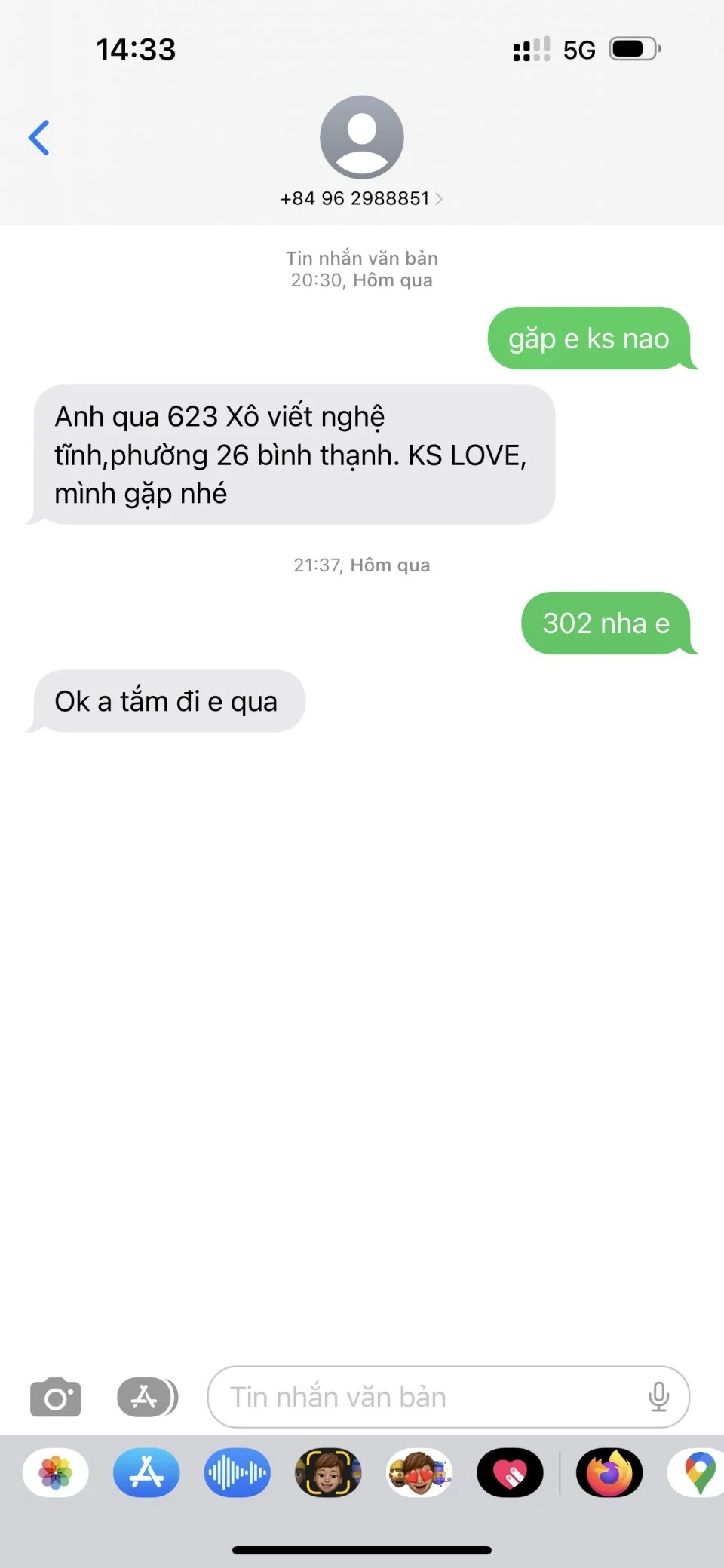
Task: Open the camera to attach a photo
Action: click(55, 1398)
